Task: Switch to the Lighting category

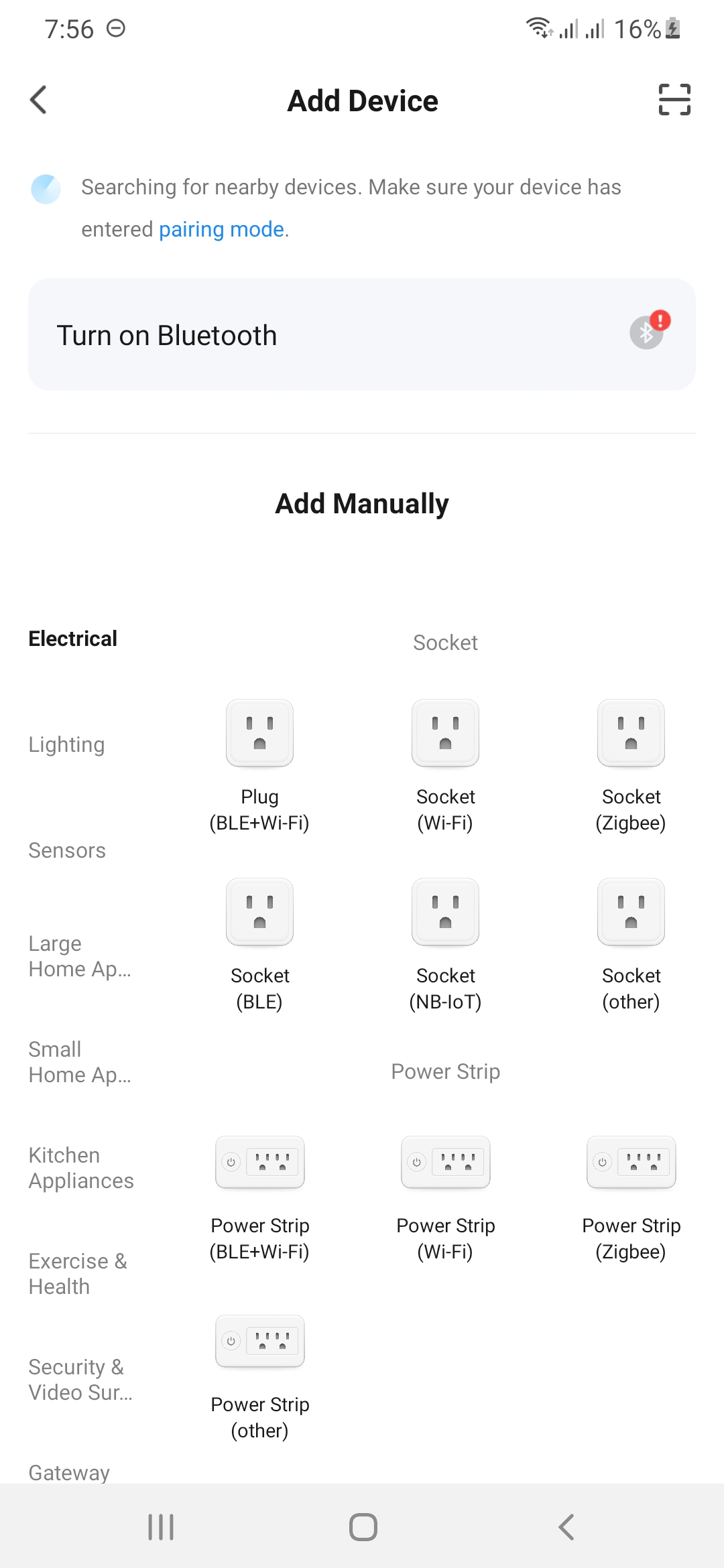Action: [x=66, y=744]
